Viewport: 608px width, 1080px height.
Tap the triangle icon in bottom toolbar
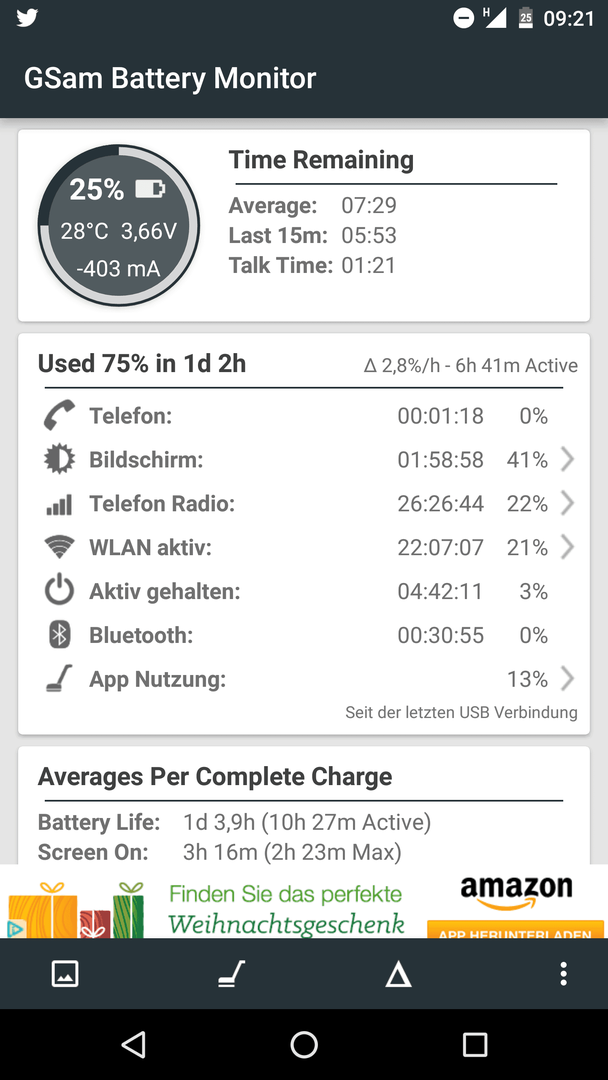coord(398,975)
